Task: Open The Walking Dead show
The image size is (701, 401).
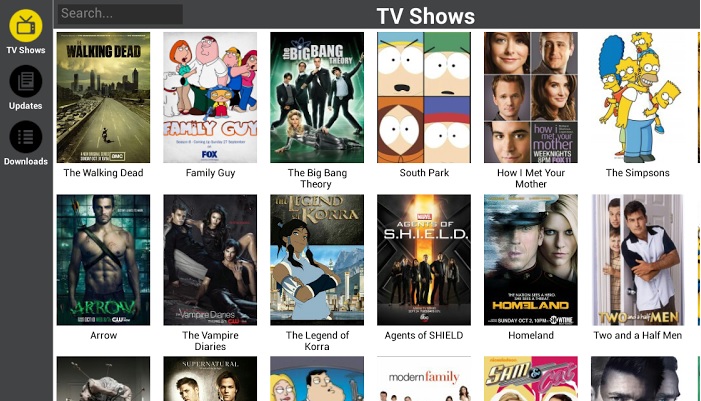Action: pyautogui.click(x=103, y=98)
